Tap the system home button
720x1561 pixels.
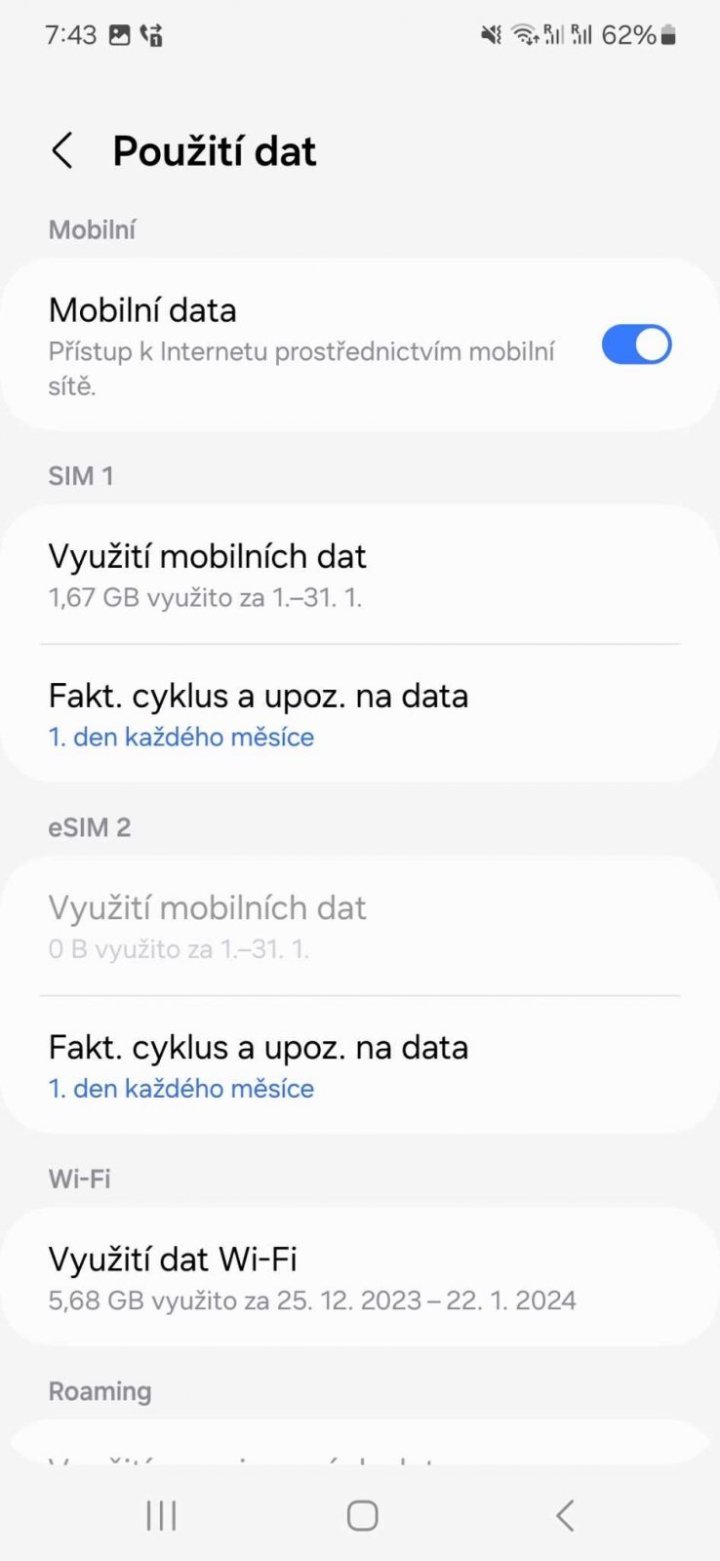(362, 1515)
